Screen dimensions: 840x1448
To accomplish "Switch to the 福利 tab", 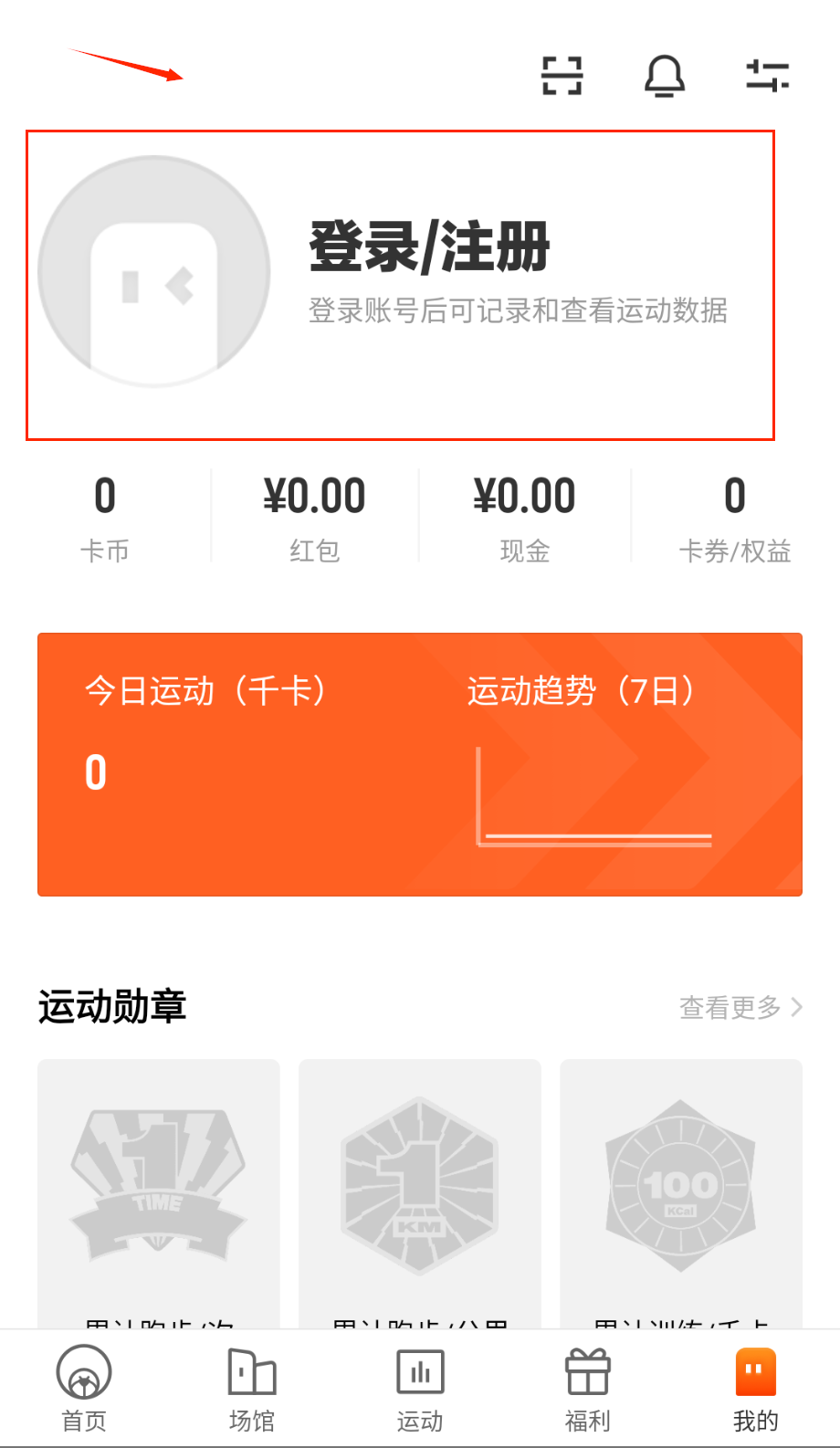I will pos(587,1388).
